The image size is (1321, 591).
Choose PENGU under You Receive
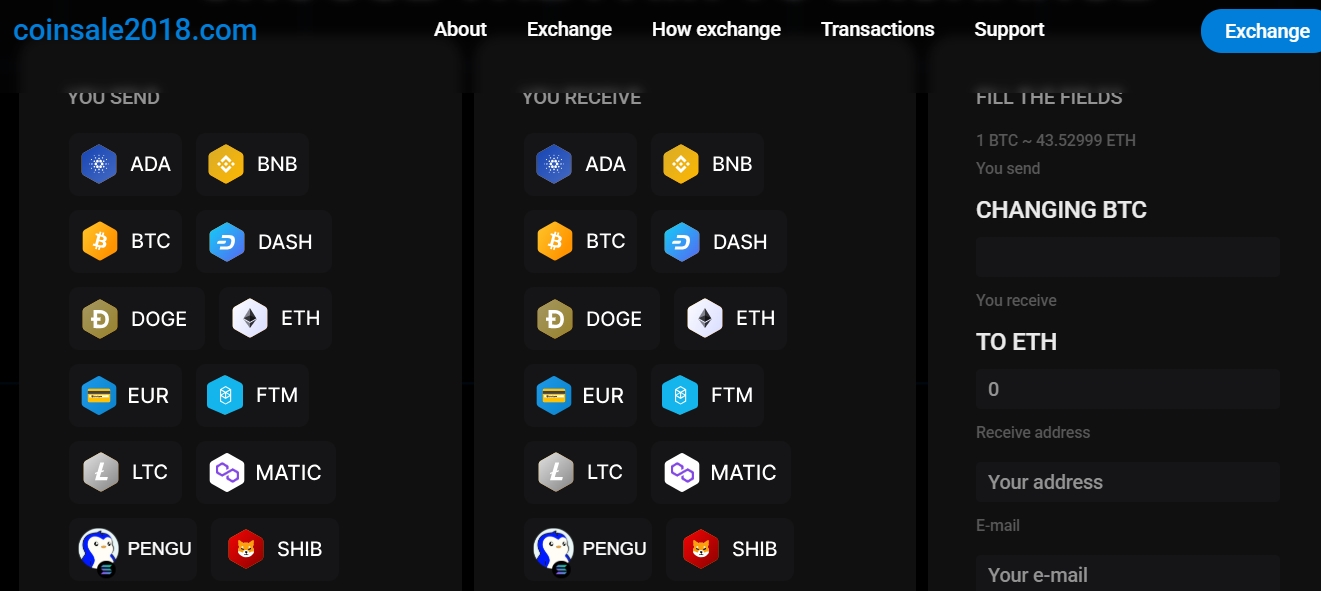point(590,549)
